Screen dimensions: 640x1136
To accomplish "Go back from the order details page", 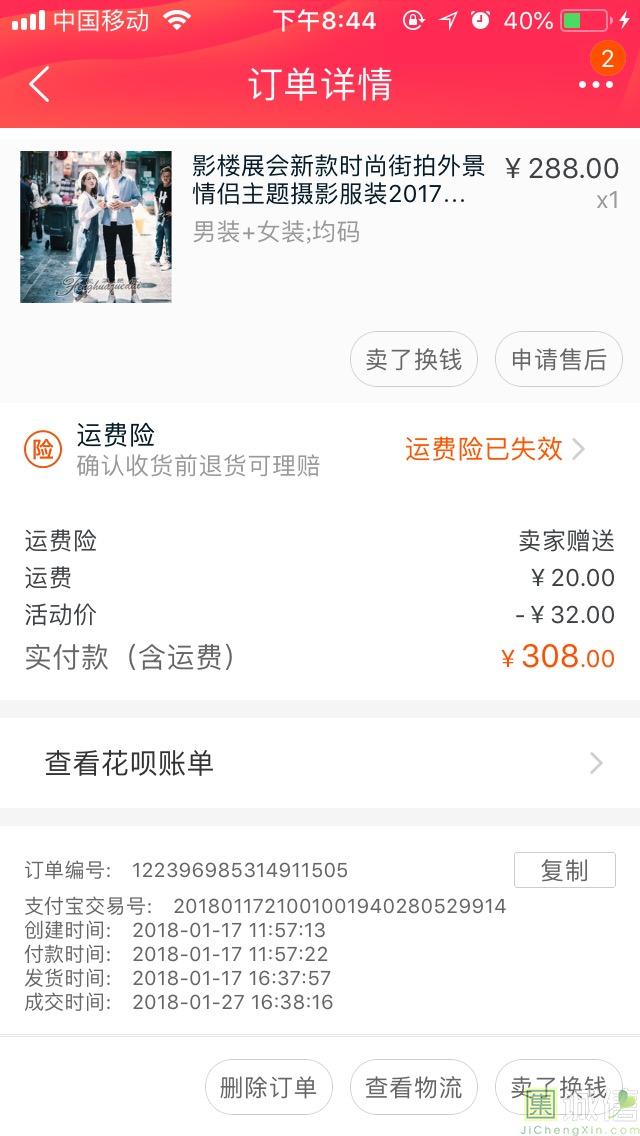I will (39, 84).
